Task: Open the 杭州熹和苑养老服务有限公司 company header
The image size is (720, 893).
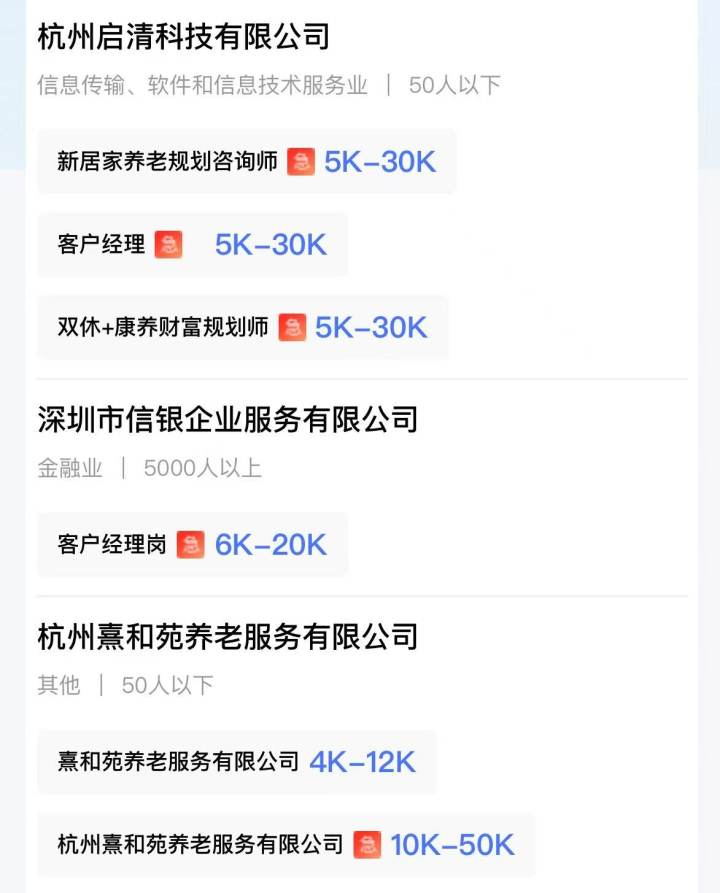Action: pyautogui.click(x=228, y=636)
